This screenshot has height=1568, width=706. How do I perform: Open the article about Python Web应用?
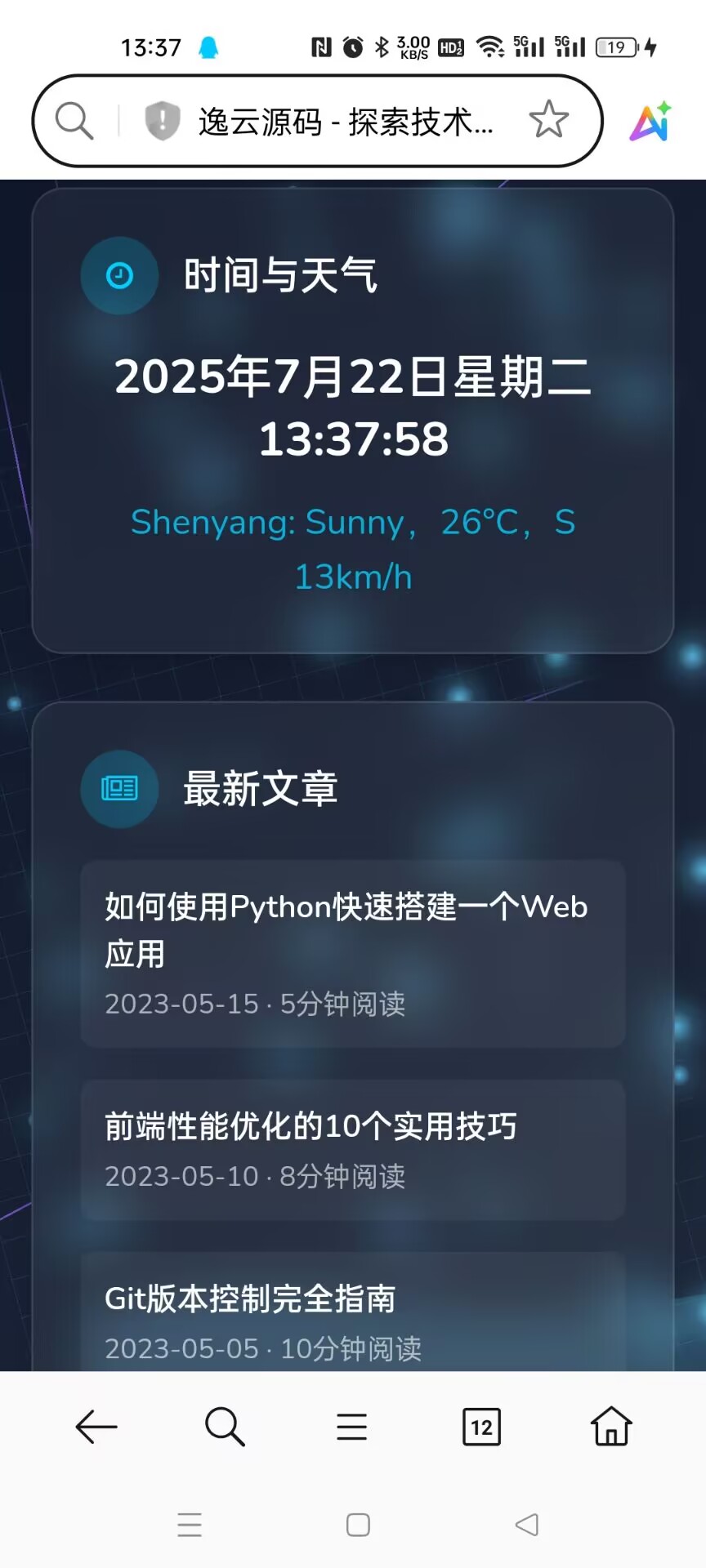click(x=353, y=954)
